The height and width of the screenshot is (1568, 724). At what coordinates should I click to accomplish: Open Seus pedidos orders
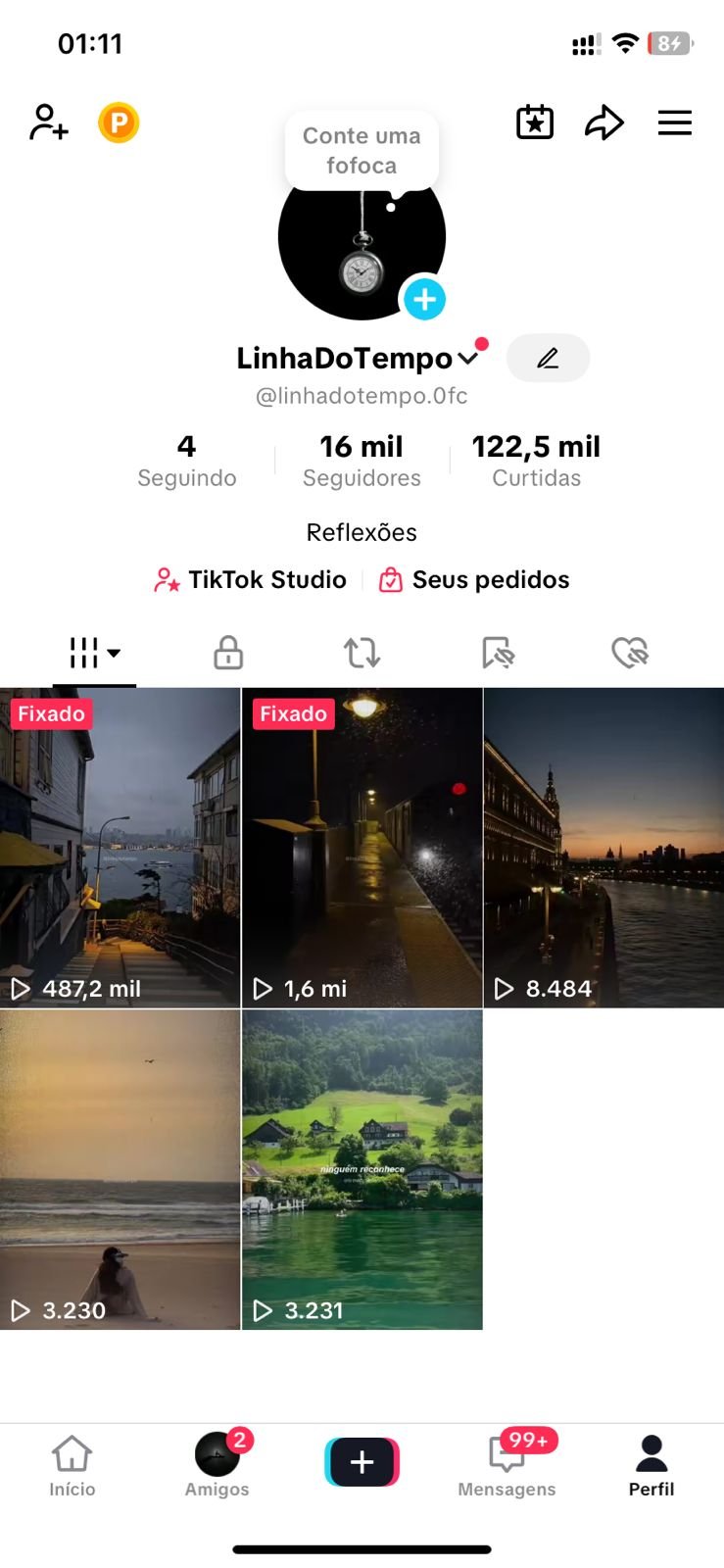pos(474,580)
